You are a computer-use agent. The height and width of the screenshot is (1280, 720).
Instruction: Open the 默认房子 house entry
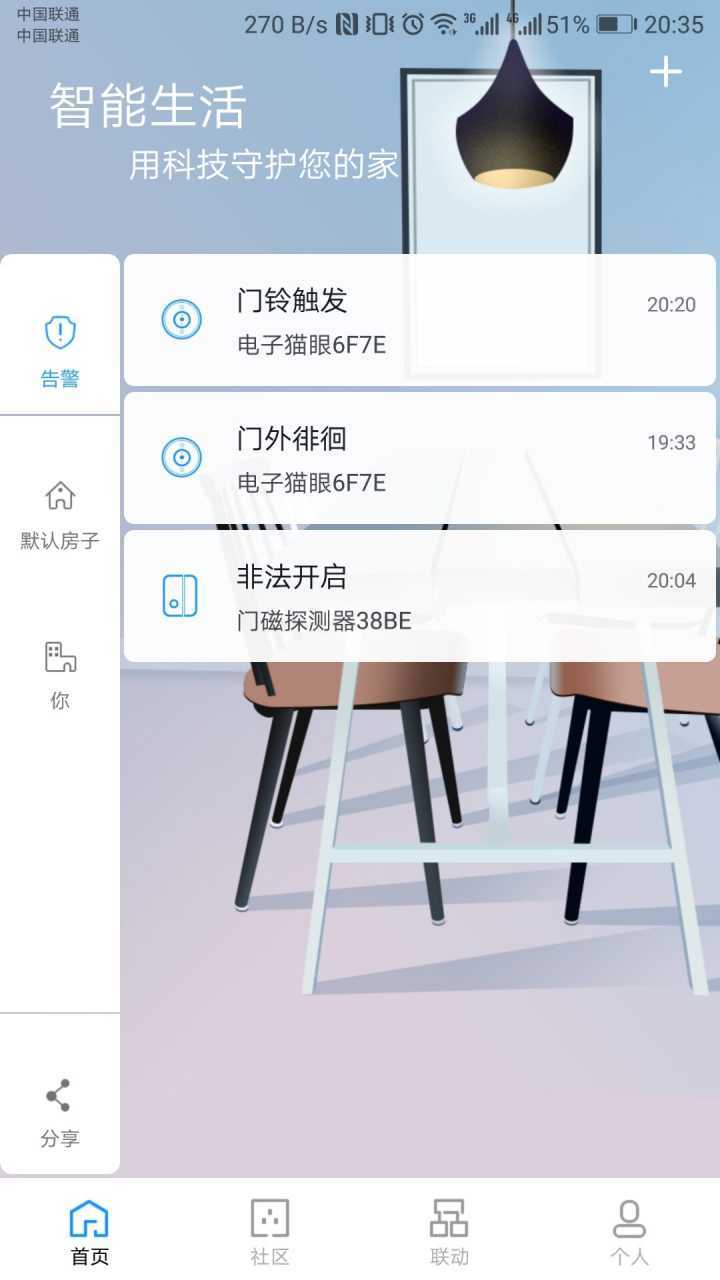pyautogui.click(x=60, y=515)
